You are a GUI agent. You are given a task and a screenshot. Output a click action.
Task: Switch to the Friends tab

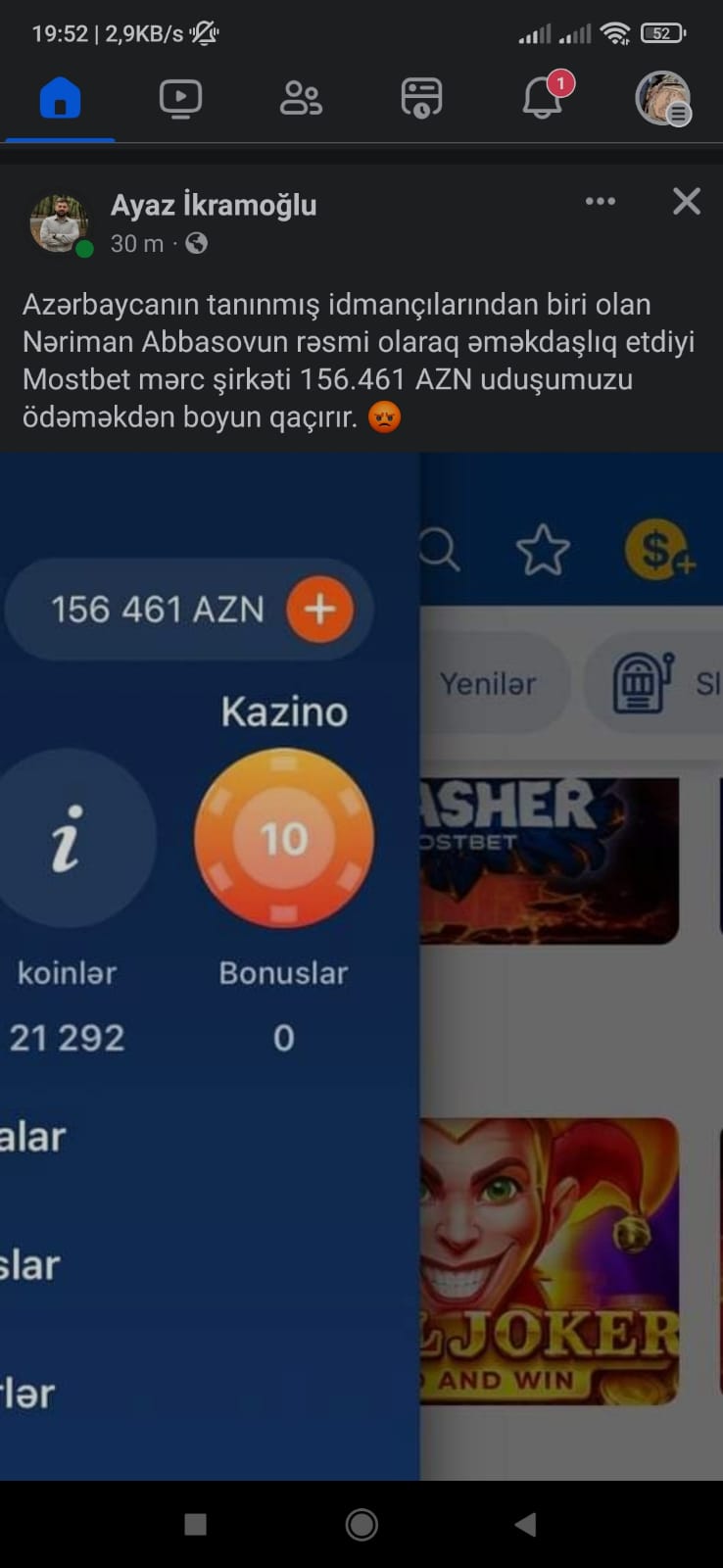coord(301,99)
